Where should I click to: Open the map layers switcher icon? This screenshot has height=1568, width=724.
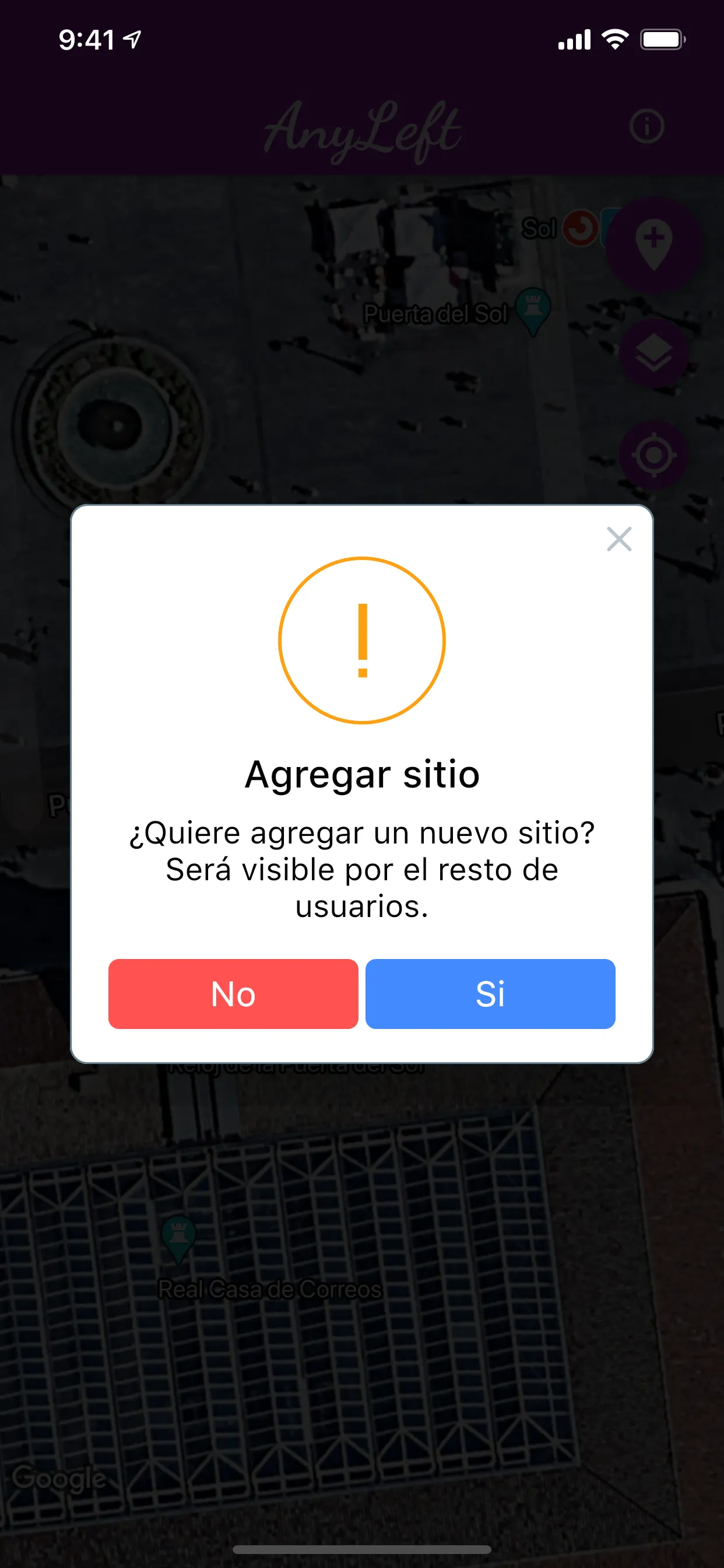coord(654,352)
